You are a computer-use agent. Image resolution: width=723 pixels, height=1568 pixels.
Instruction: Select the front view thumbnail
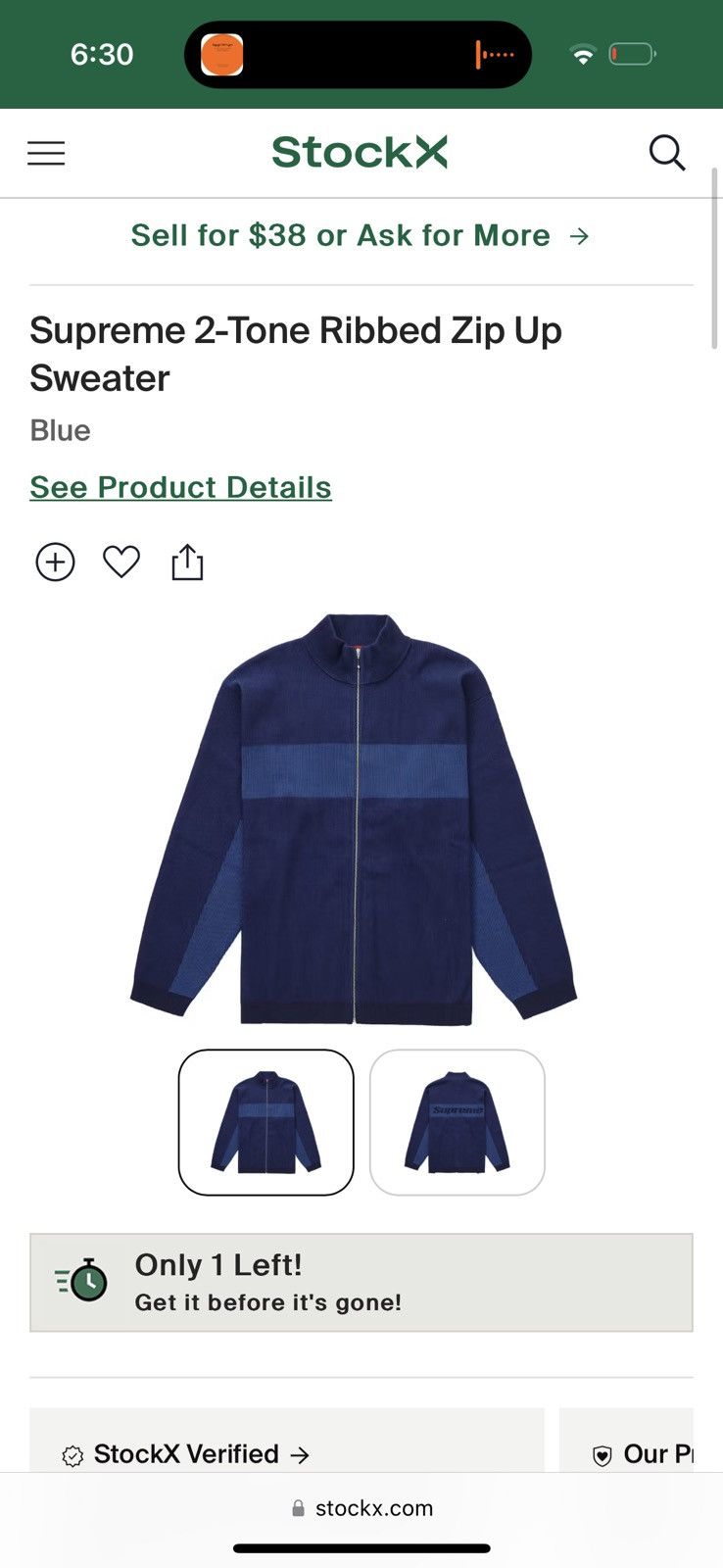(265, 1122)
